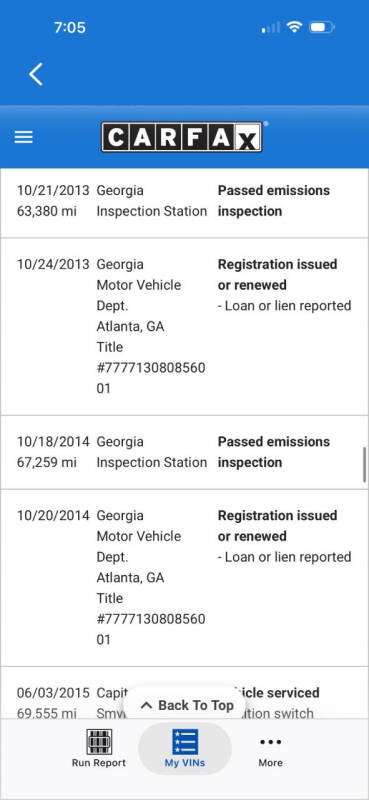Image resolution: width=369 pixels, height=800 pixels.
Task: Open the More tab
Action: point(270,748)
